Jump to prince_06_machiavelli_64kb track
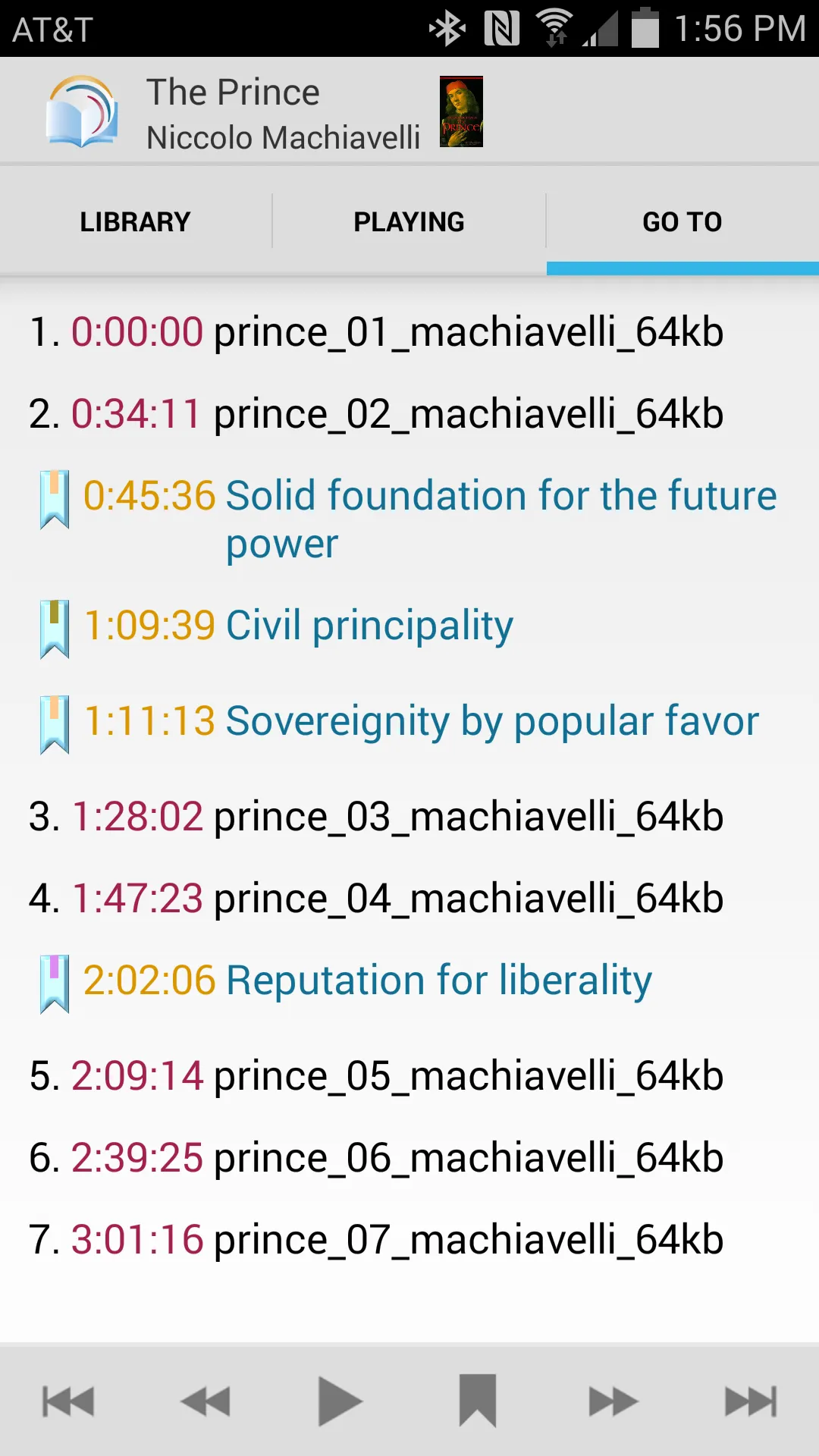Image resolution: width=819 pixels, height=1456 pixels. click(x=409, y=1158)
